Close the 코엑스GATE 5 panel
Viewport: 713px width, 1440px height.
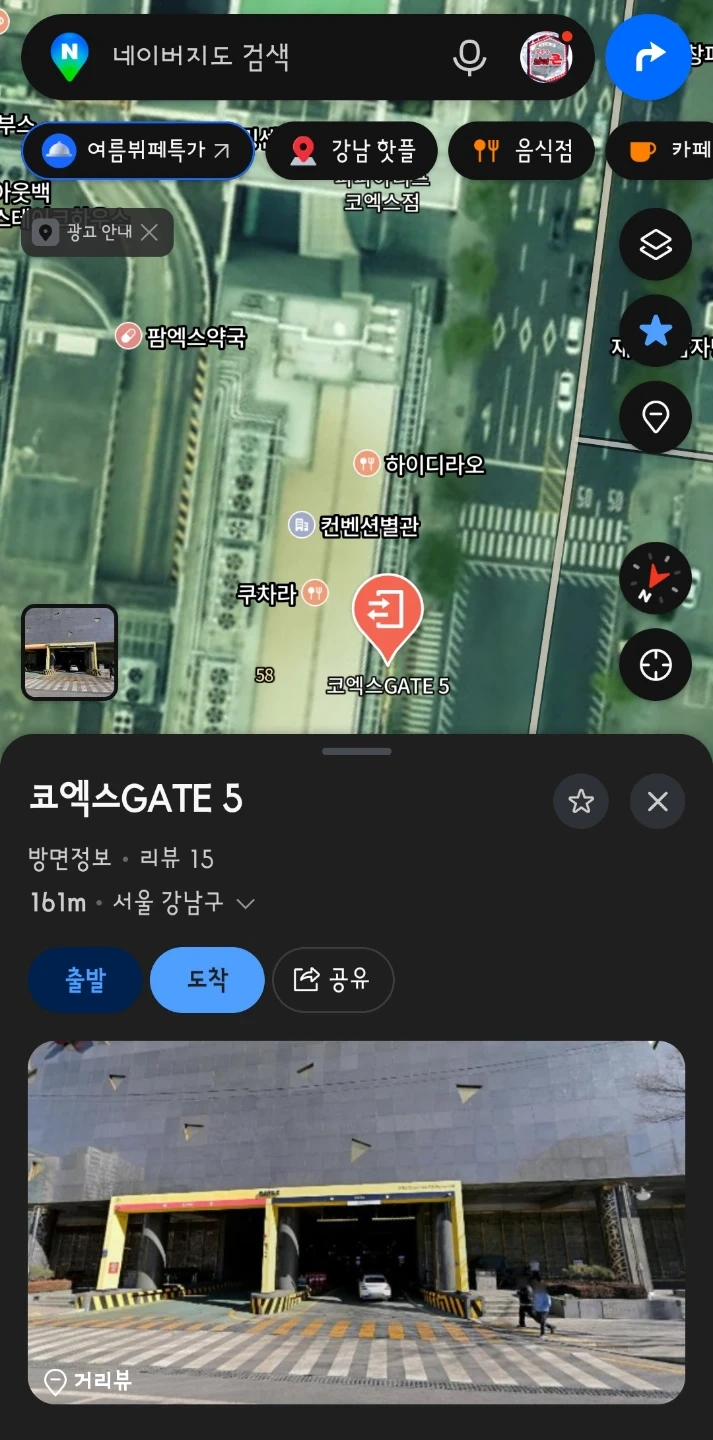(657, 801)
